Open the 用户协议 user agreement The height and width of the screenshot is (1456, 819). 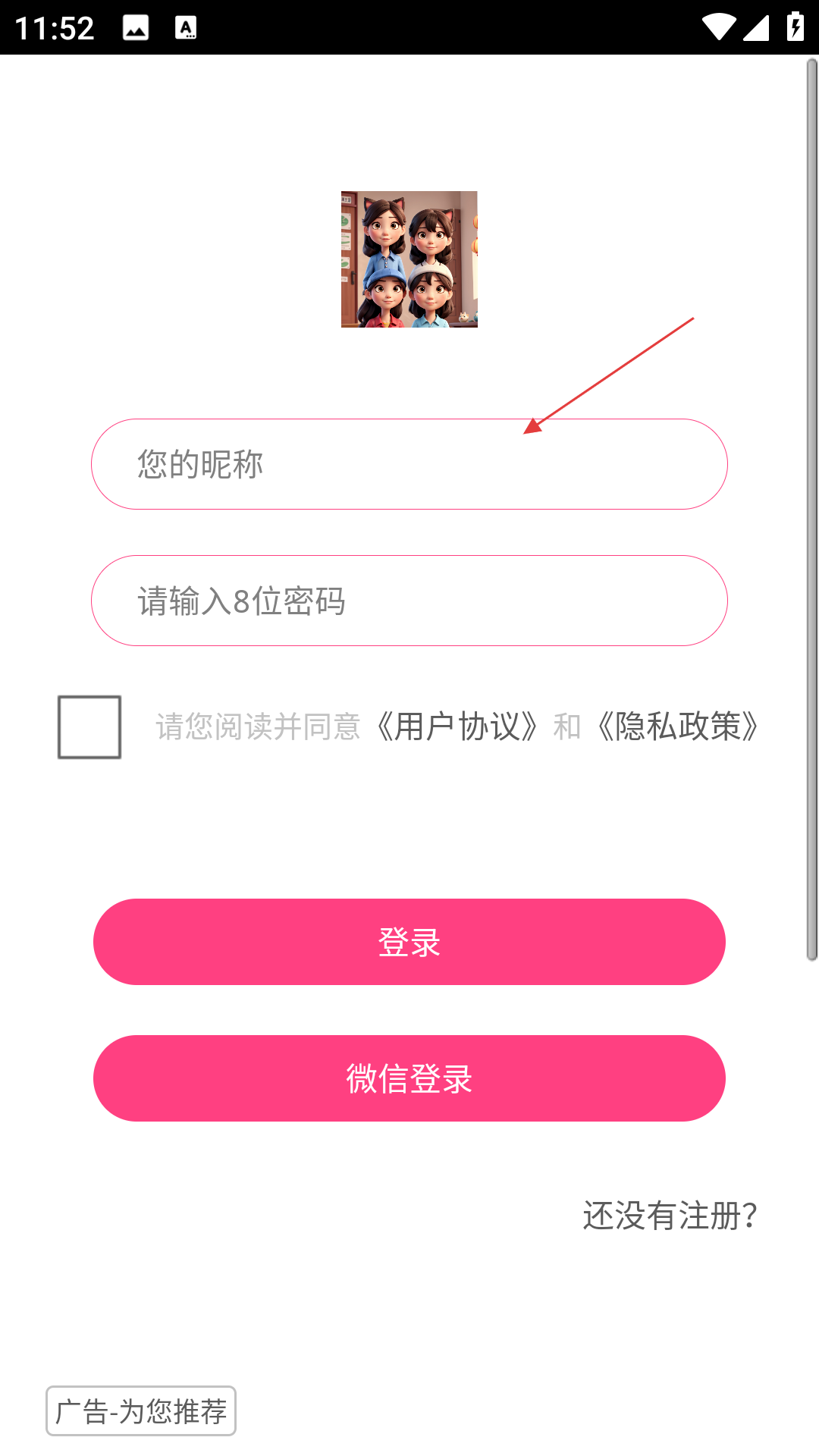pos(458,726)
